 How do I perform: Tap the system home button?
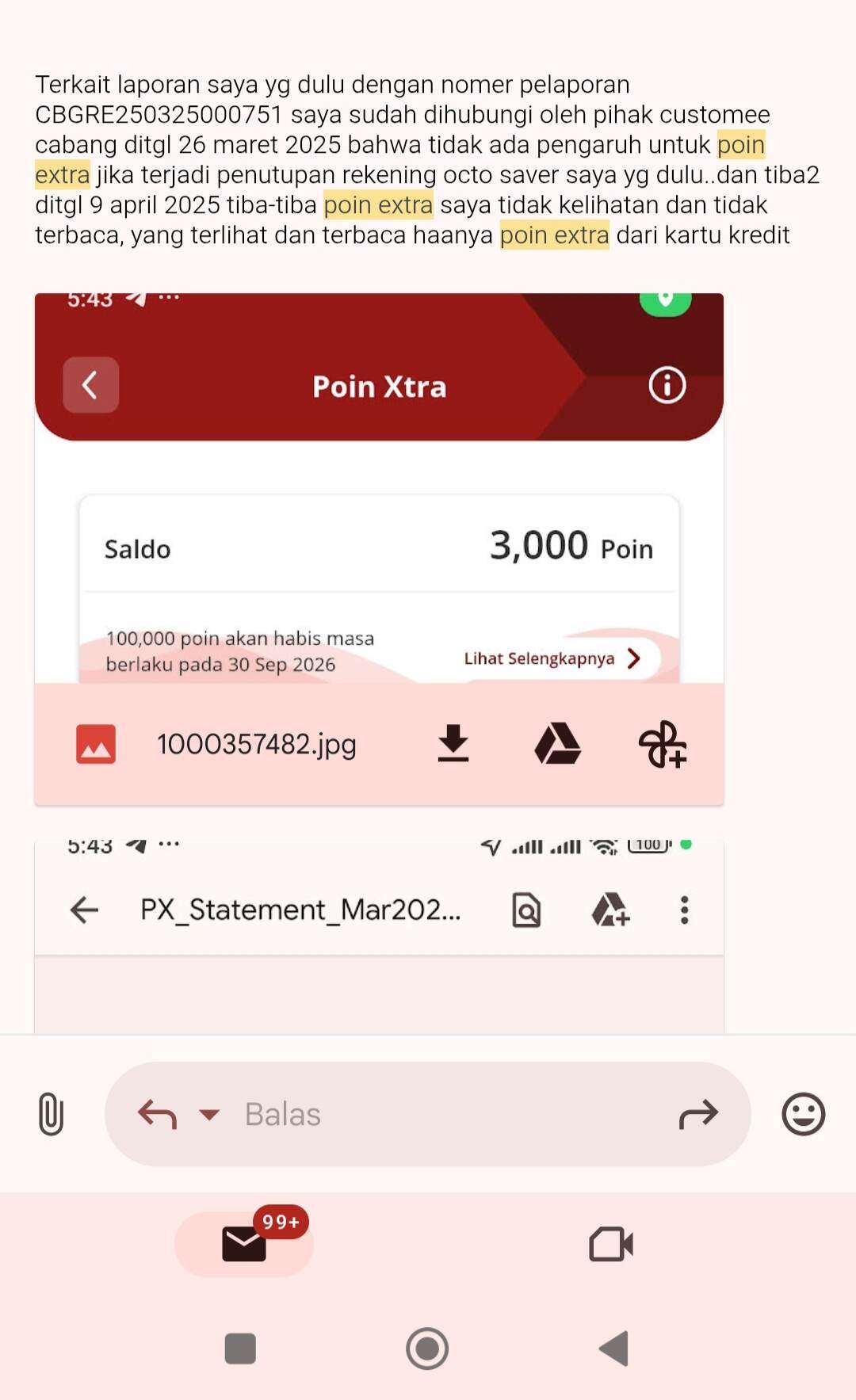click(x=427, y=1349)
